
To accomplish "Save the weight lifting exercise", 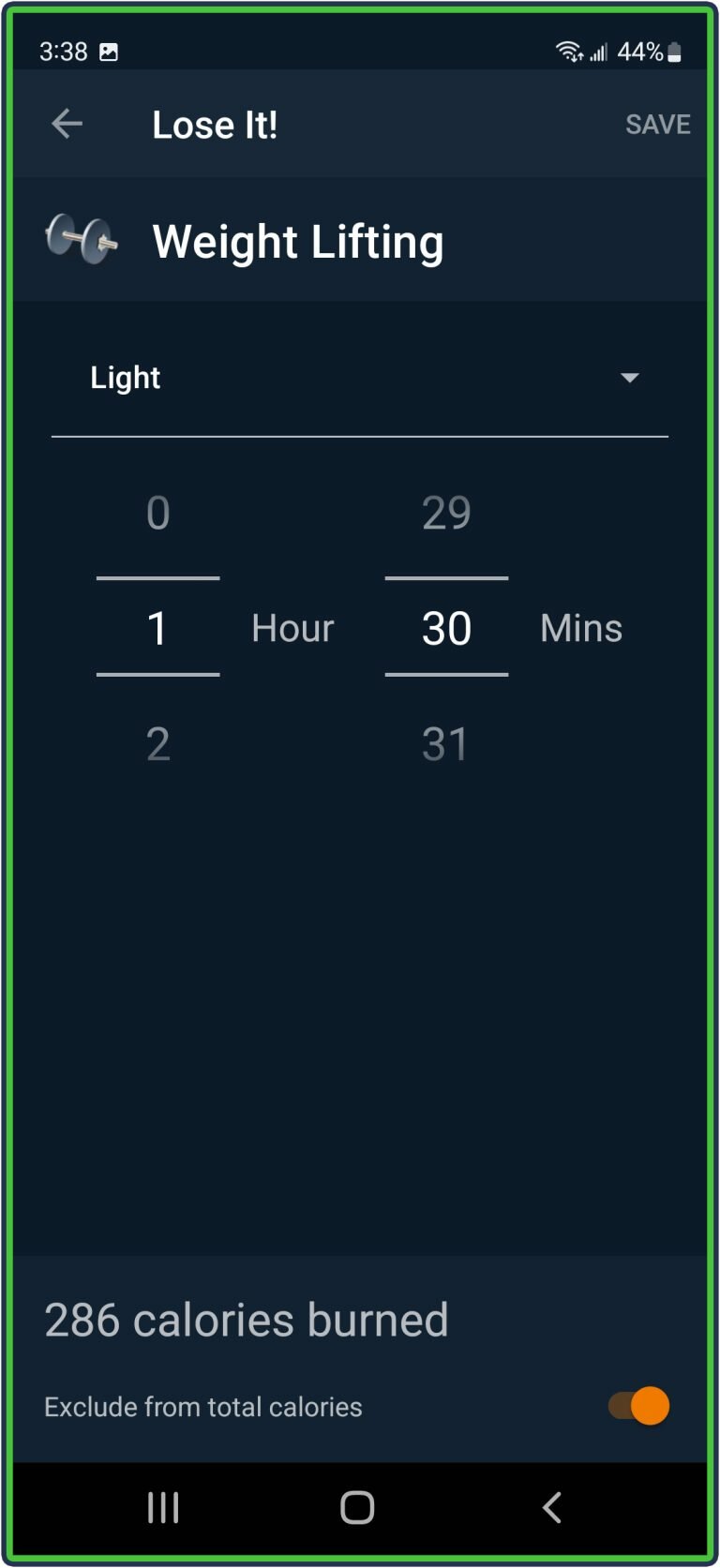I will click(x=657, y=125).
